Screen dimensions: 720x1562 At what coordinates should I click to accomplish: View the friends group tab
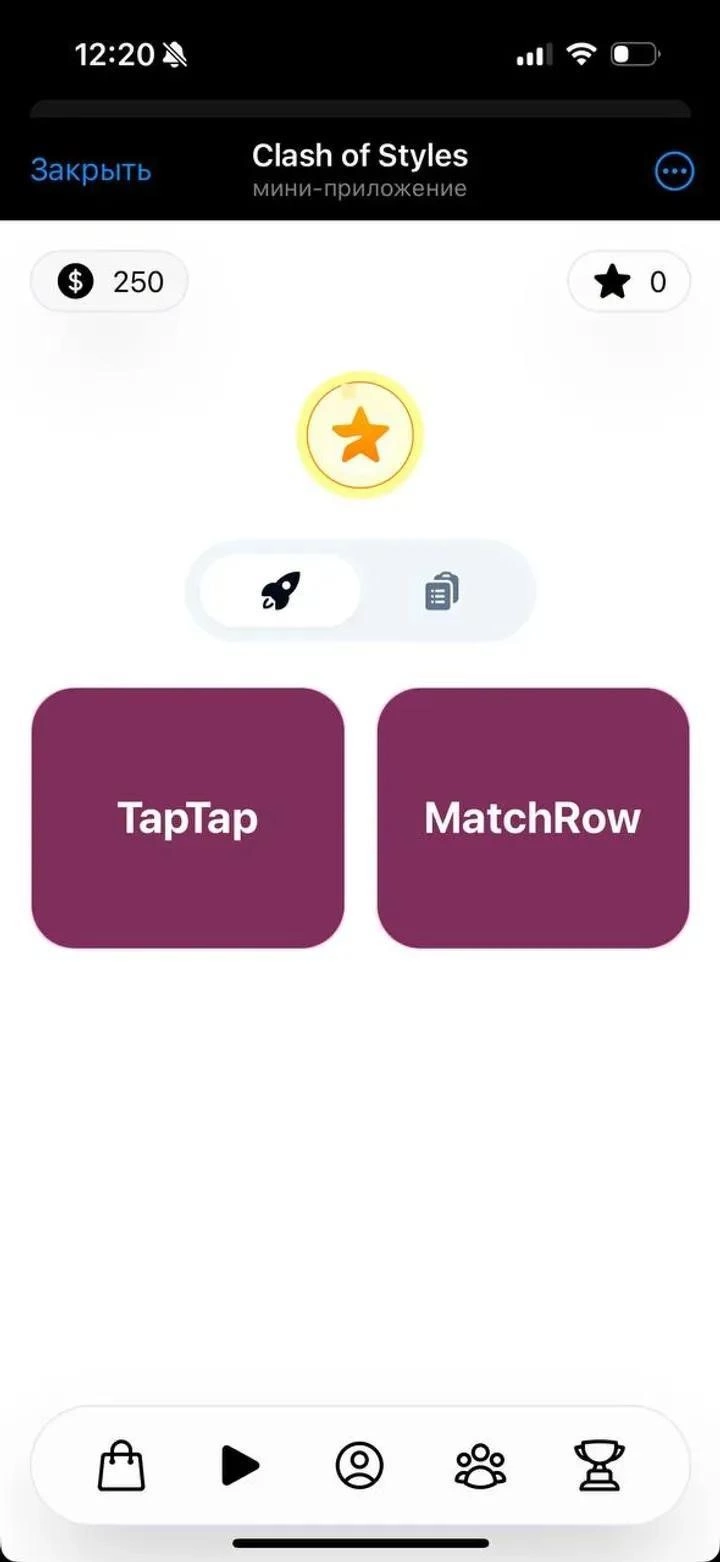(480, 1466)
